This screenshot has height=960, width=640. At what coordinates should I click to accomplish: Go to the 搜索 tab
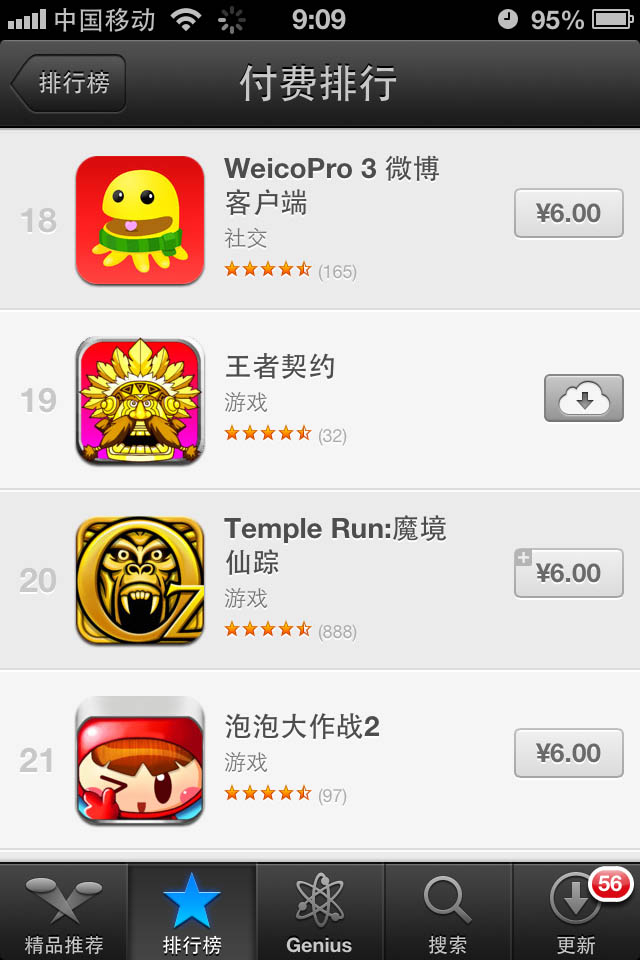448,912
